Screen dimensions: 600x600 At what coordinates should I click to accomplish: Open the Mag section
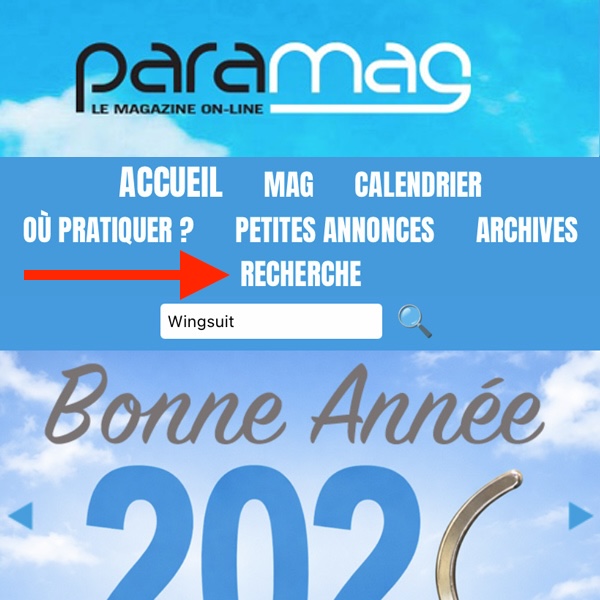coord(288,186)
